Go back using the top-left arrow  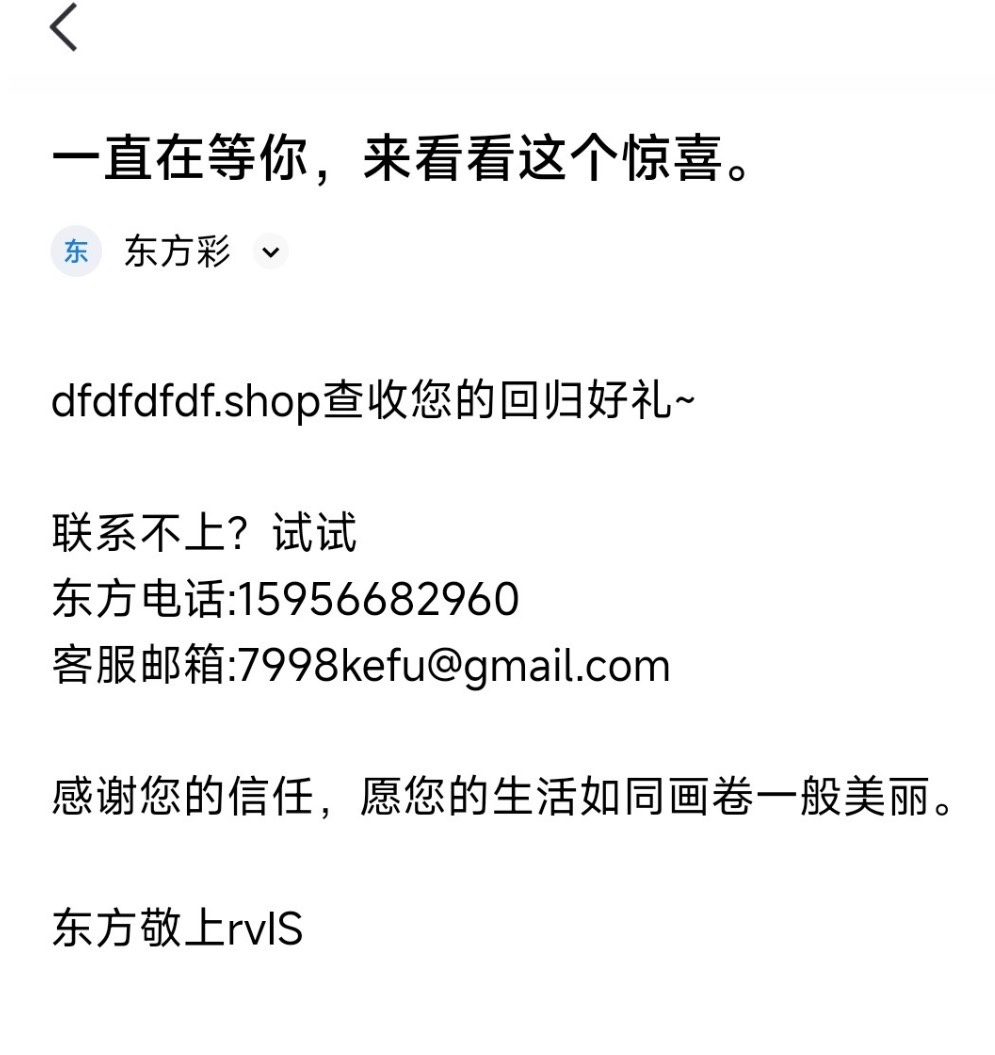click(x=64, y=27)
